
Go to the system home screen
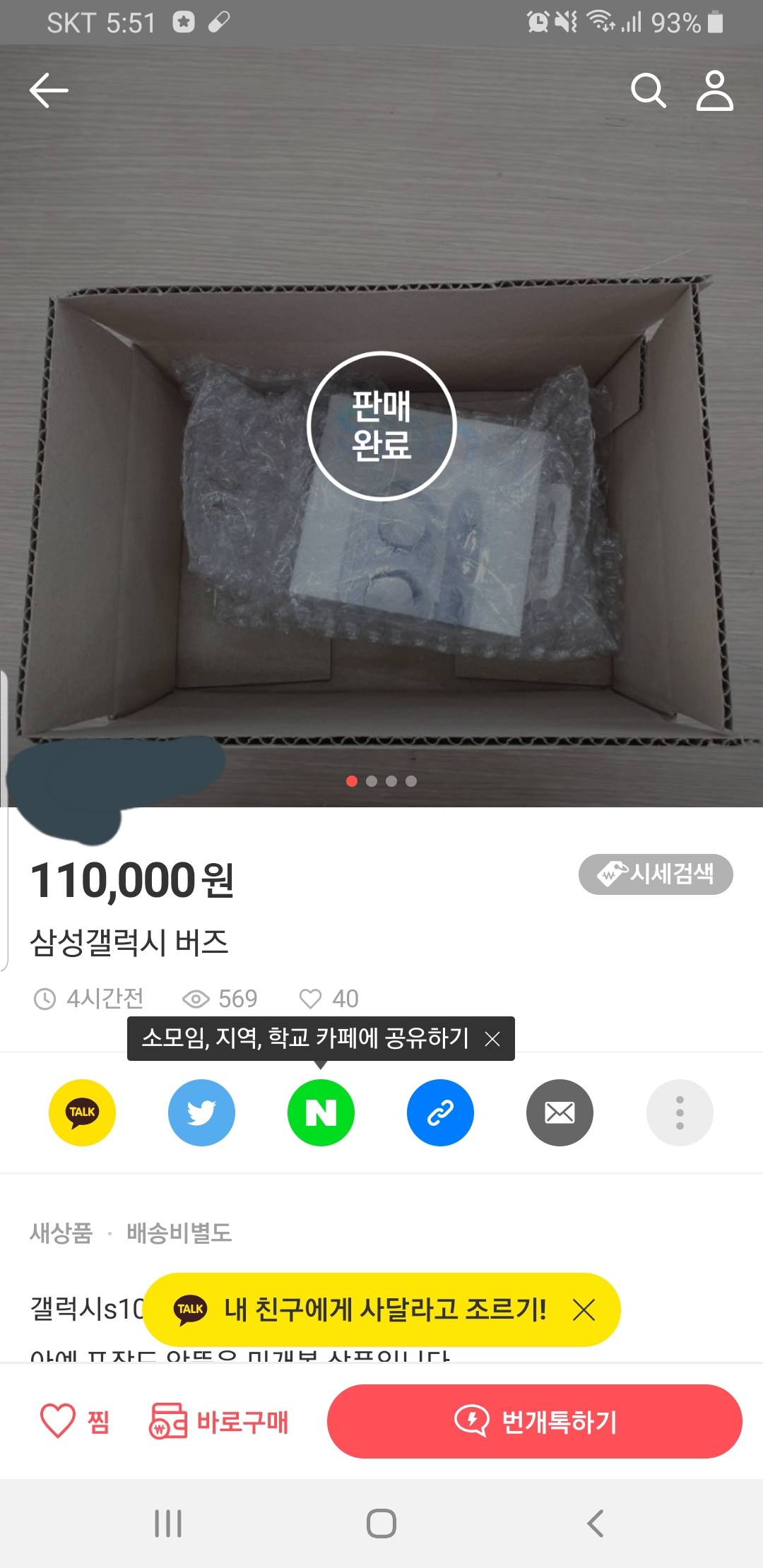point(381,1524)
